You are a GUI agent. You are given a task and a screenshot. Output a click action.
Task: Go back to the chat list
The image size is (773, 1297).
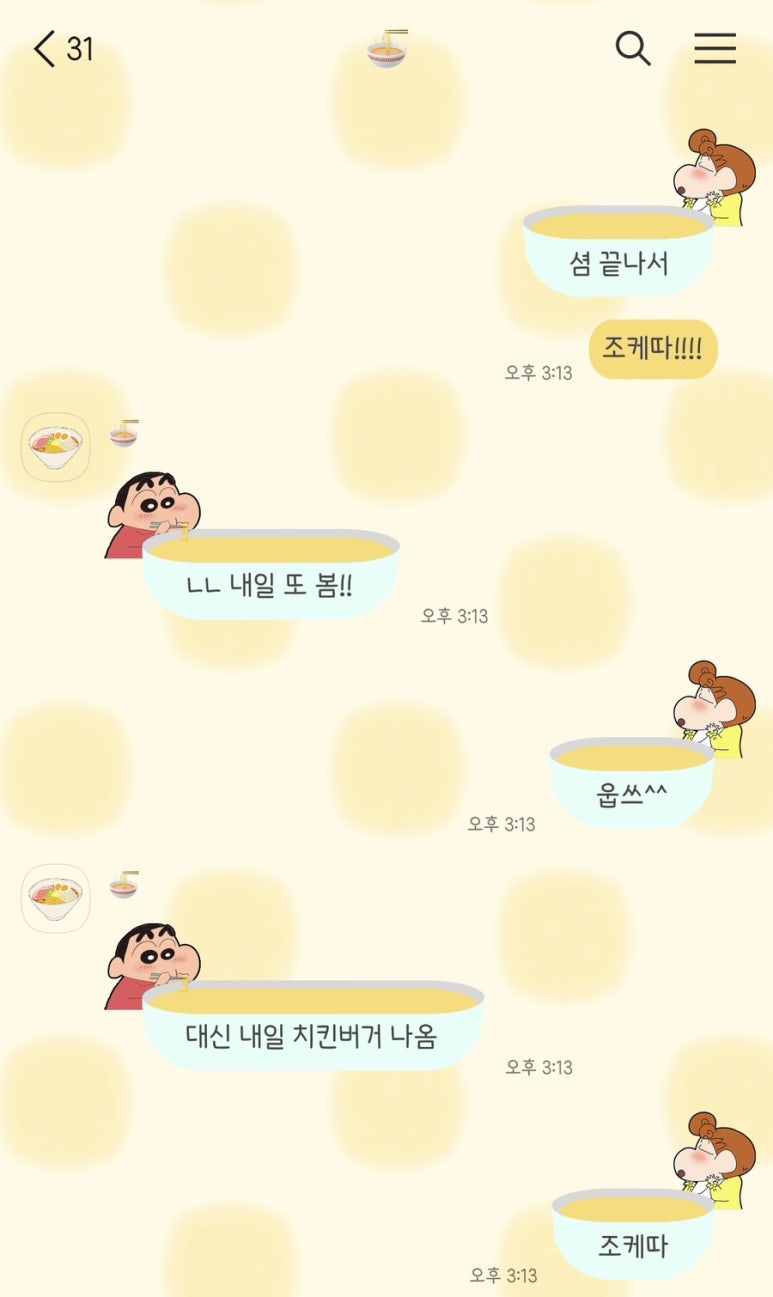(45, 48)
